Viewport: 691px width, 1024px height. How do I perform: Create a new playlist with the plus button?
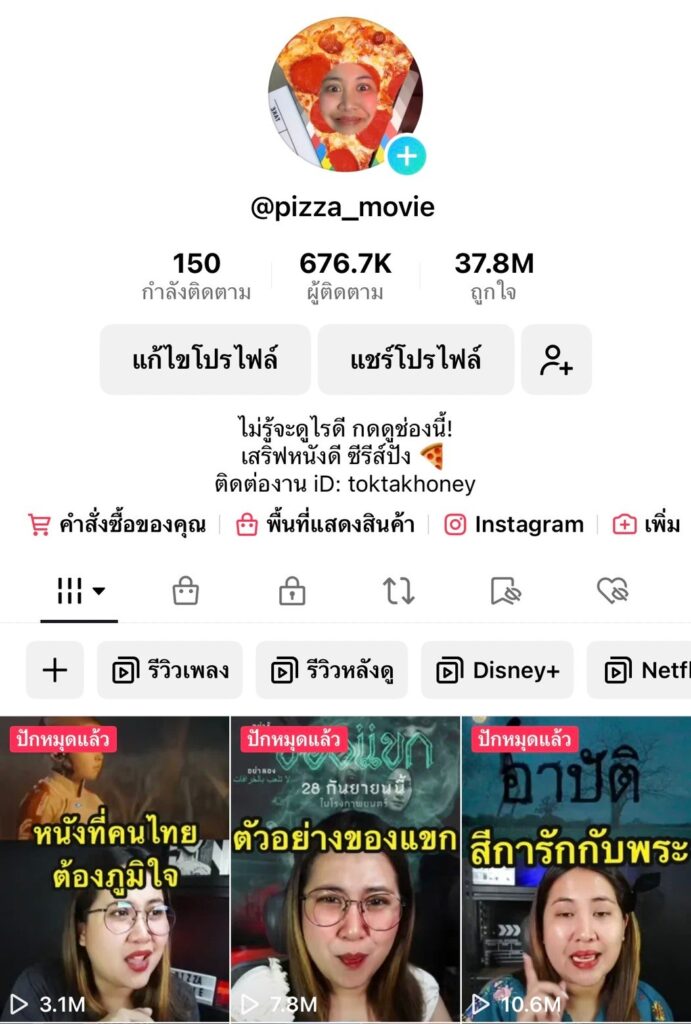click(55, 670)
